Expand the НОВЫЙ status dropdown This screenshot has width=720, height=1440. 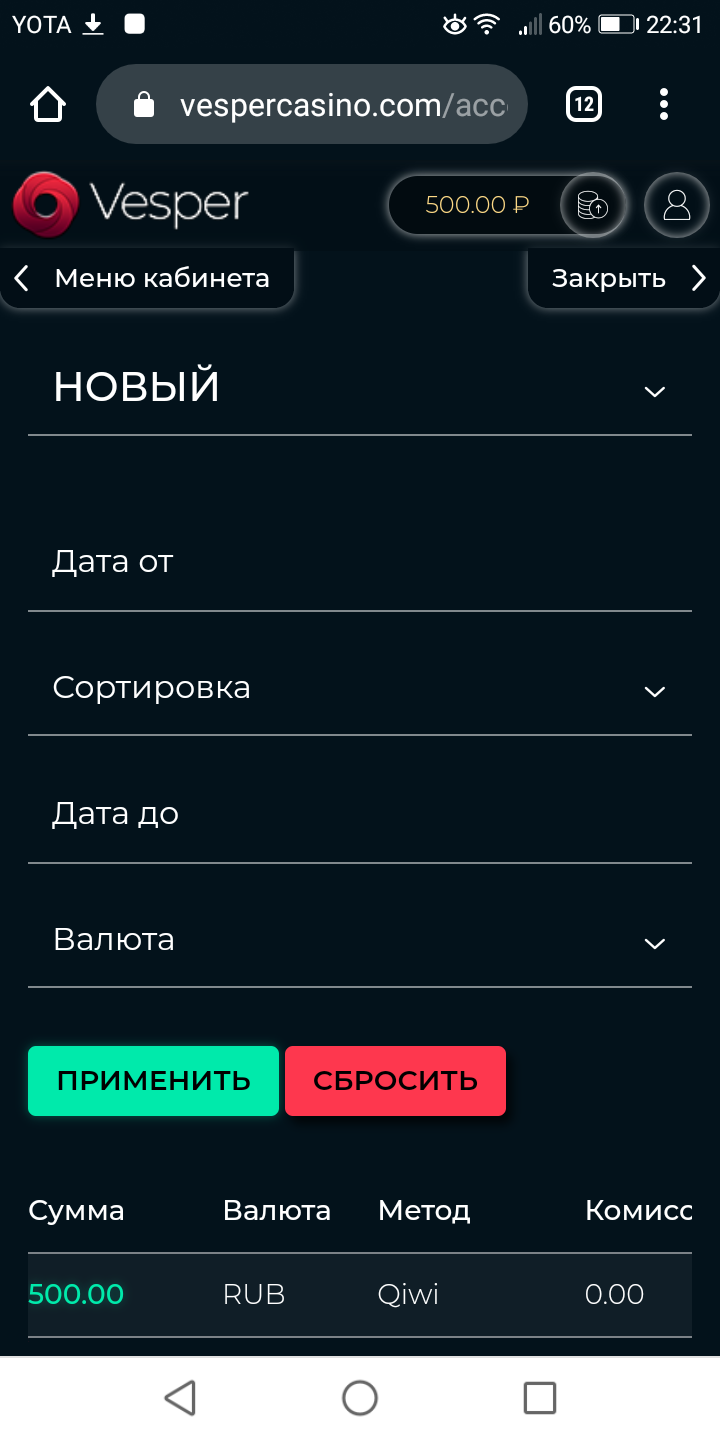tap(360, 388)
